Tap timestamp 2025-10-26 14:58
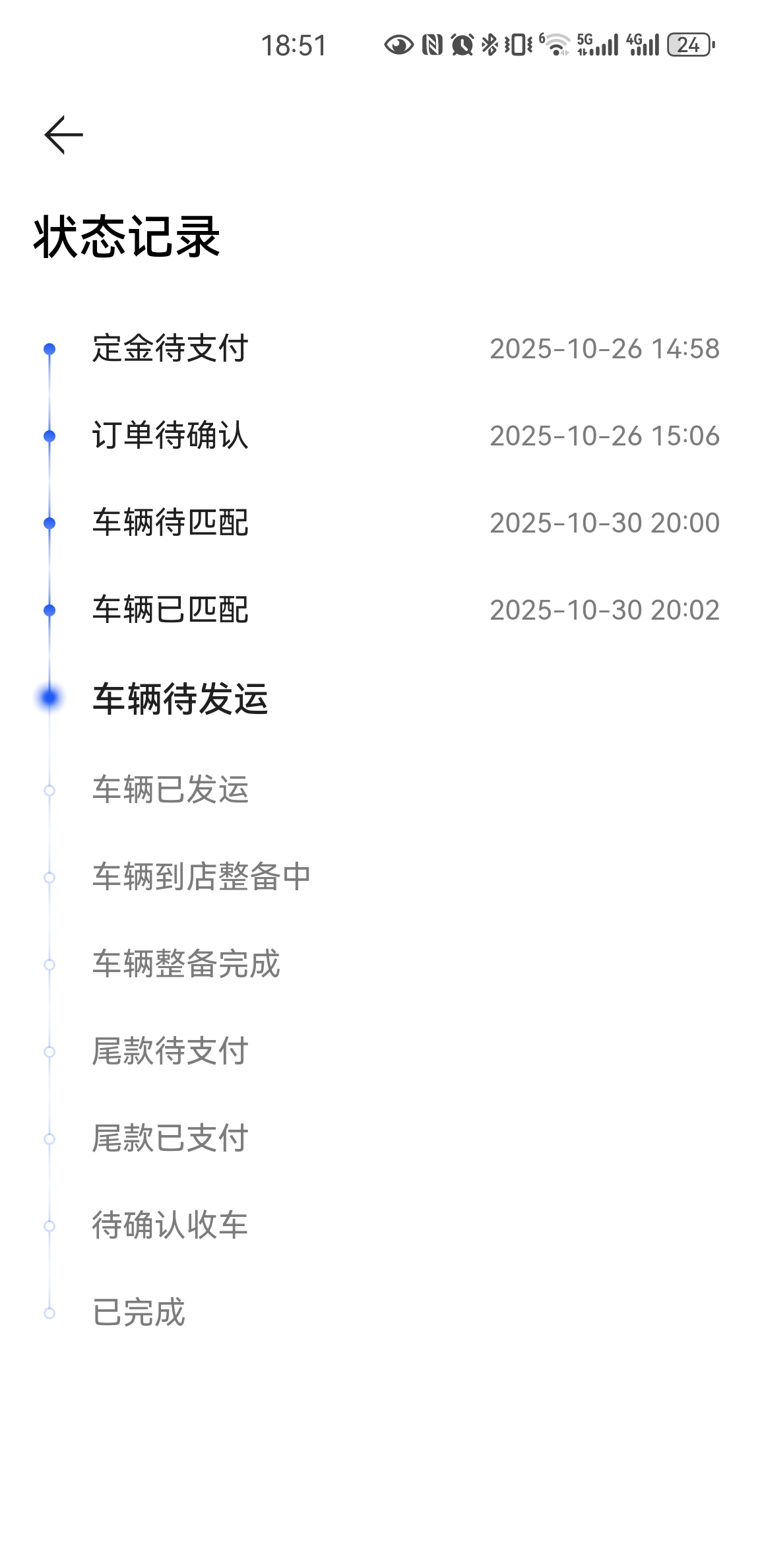Screen dimensions: 760x1568 pos(606,349)
